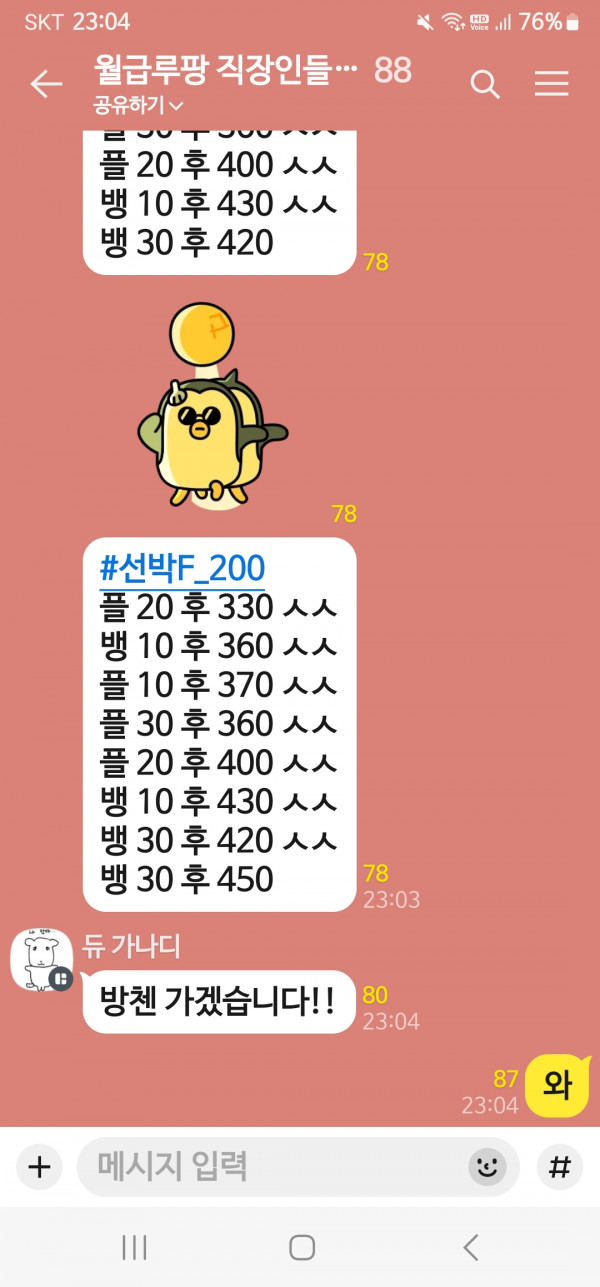Open the #선박F_200 hashtag link
Image resolution: width=600 pixels, height=1287 pixels.
point(182,569)
